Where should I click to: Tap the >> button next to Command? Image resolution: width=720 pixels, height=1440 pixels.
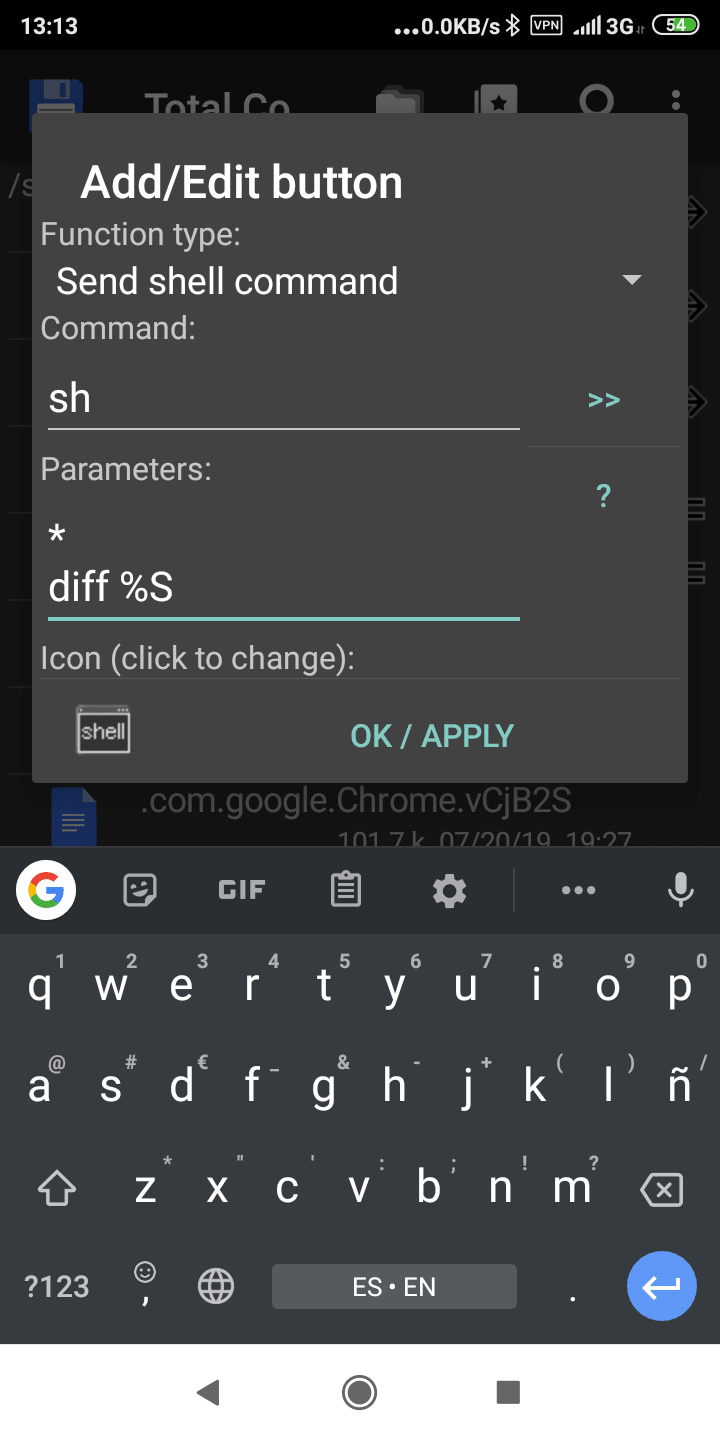pos(604,400)
